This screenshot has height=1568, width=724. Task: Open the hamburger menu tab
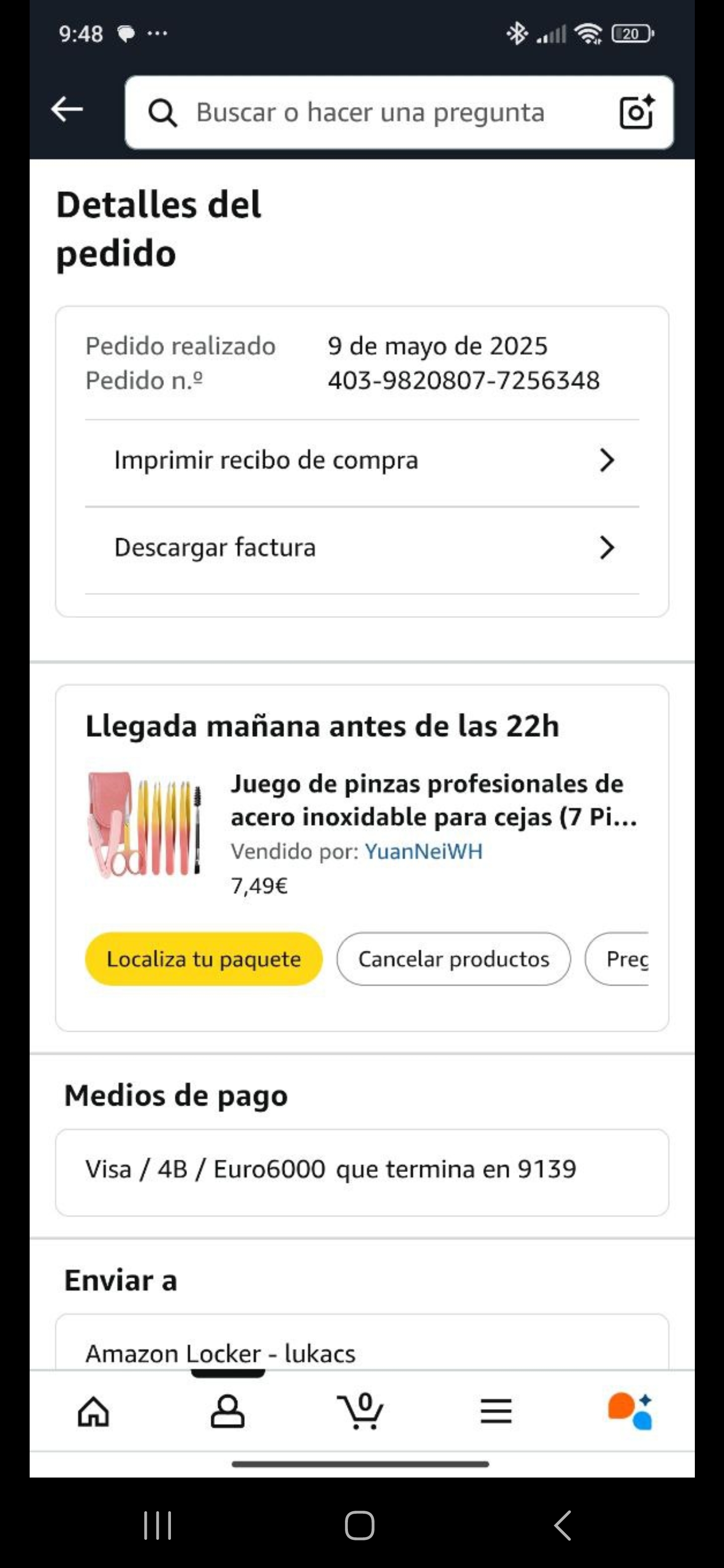(x=496, y=1411)
